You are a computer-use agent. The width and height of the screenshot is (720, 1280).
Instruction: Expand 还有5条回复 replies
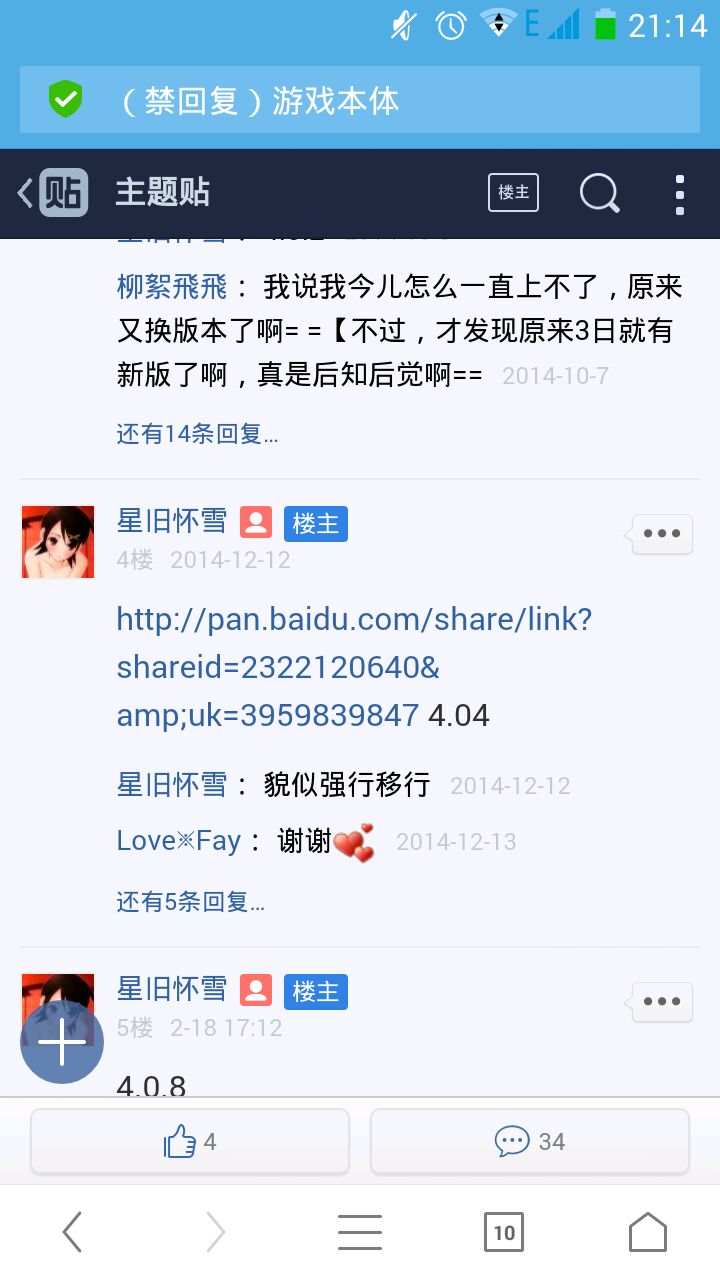coord(190,902)
